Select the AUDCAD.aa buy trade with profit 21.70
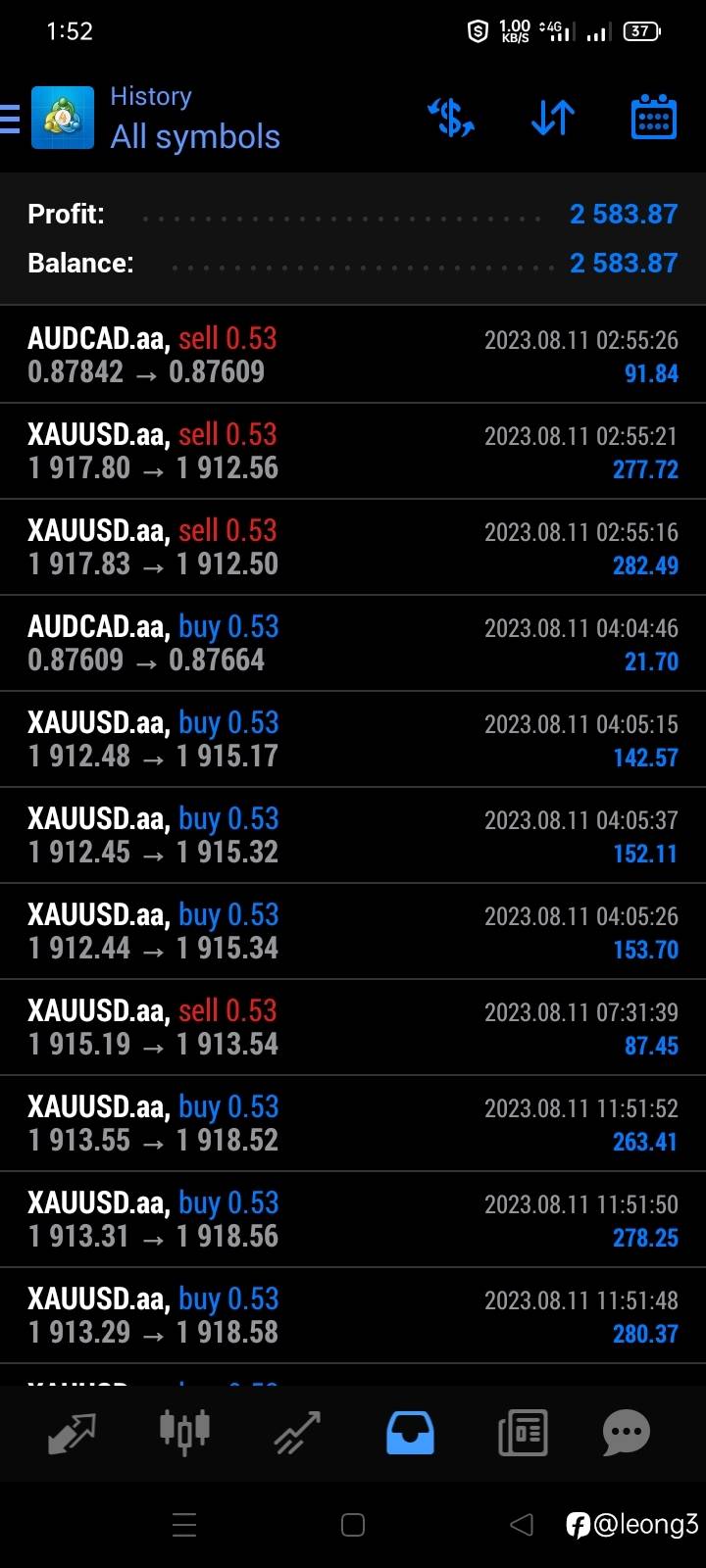Screen dimensions: 706x1568 pyautogui.click(x=353, y=643)
